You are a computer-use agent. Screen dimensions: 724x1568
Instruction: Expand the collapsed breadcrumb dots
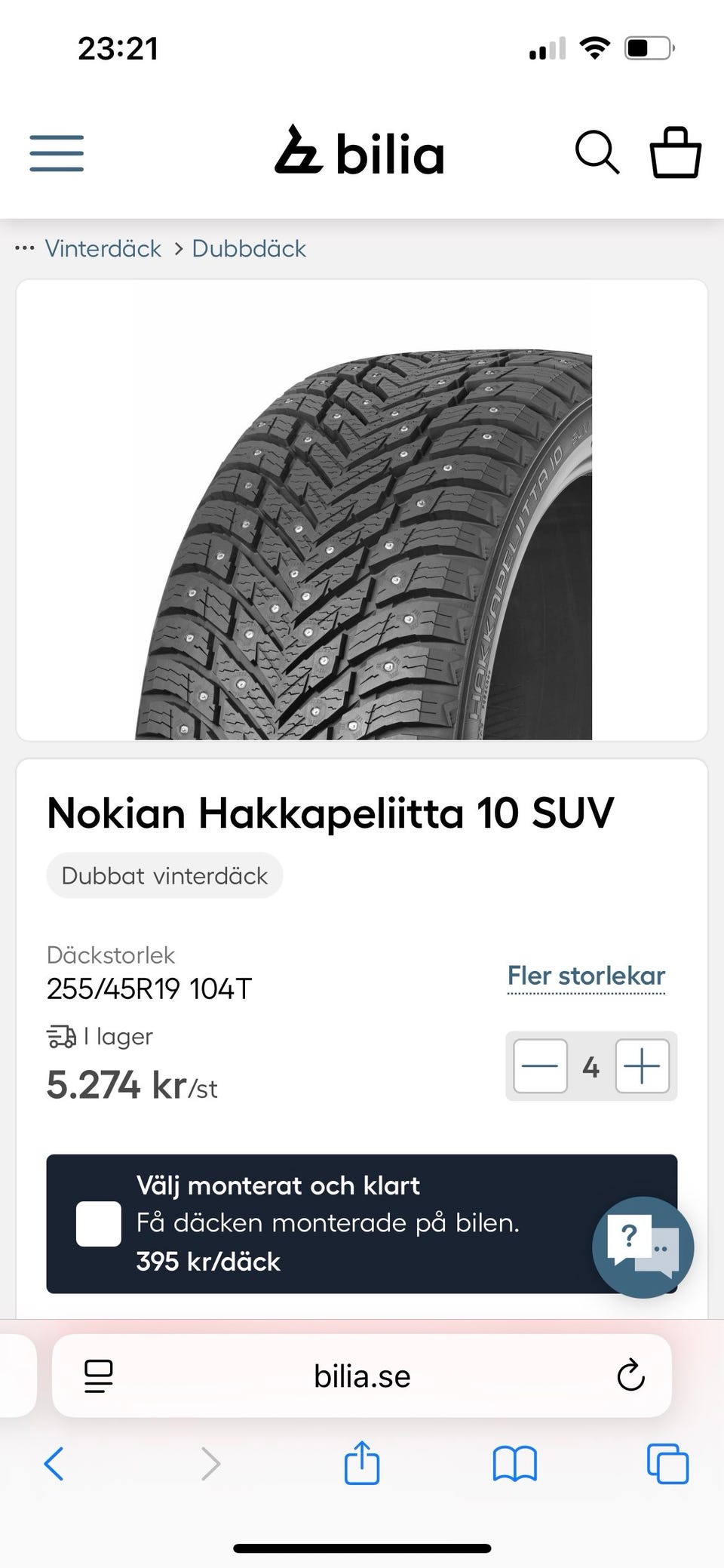pyautogui.click(x=24, y=248)
